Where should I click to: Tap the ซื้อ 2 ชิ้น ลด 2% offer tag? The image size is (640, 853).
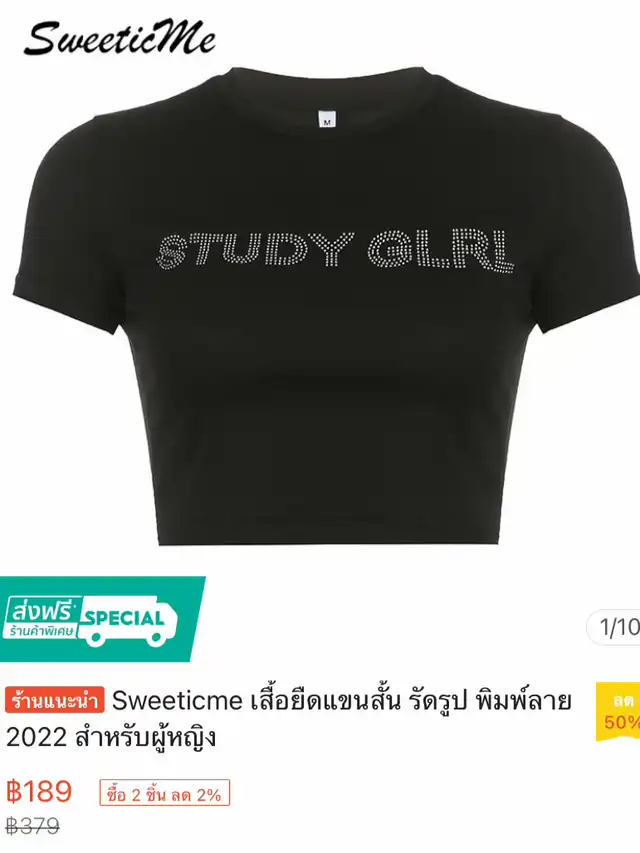[165, 793]
